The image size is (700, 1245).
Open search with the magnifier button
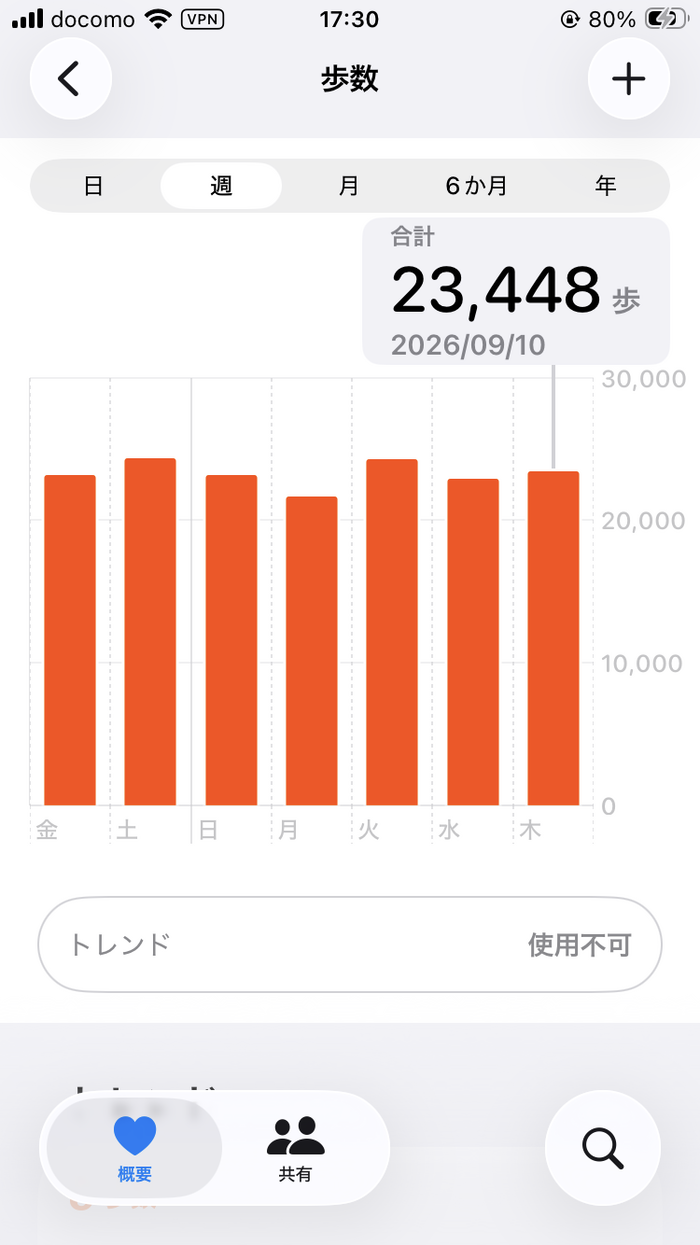click(x=603, y=1148)
